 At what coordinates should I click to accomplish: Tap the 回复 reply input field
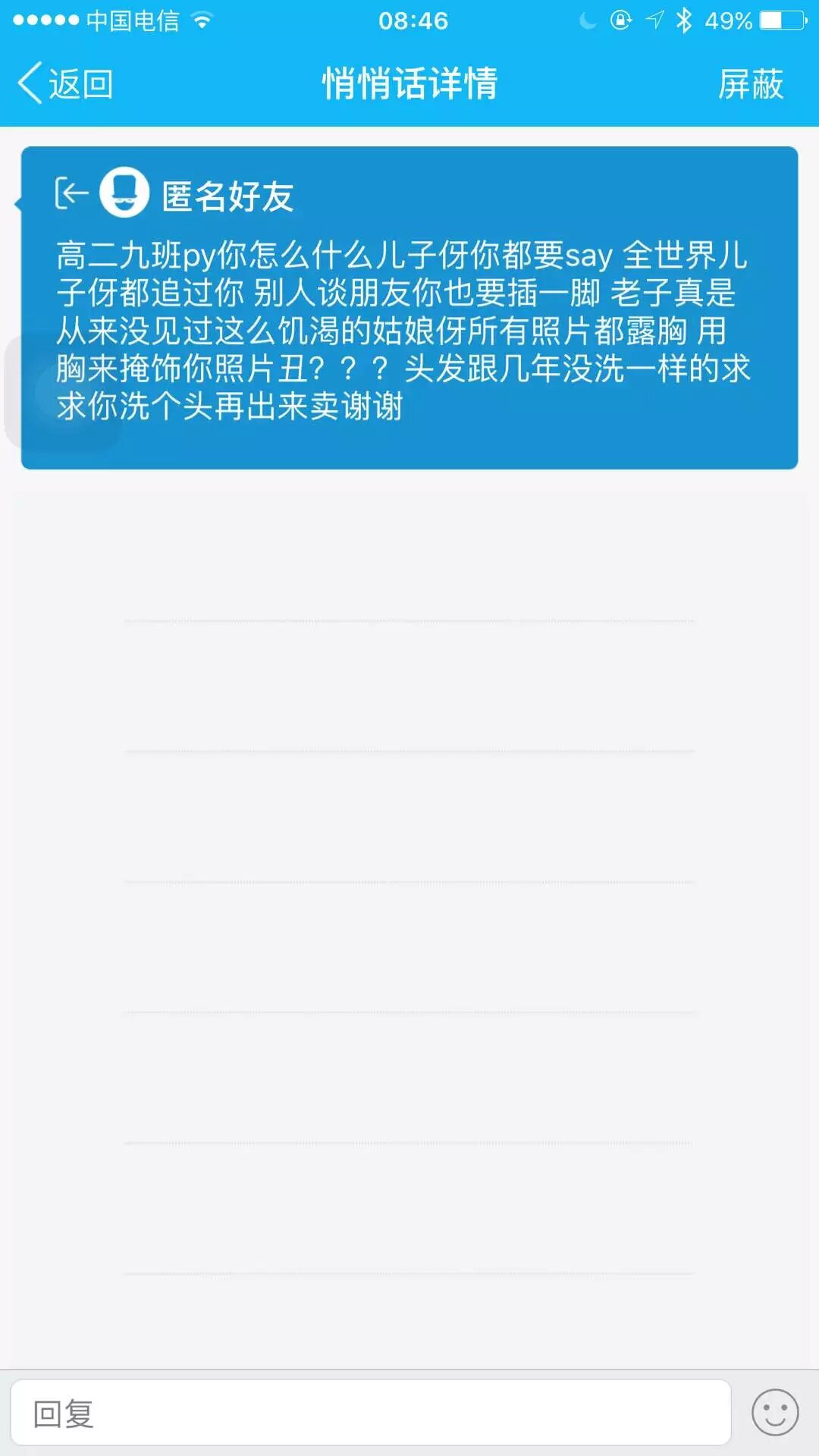(x=370, y=1413)
